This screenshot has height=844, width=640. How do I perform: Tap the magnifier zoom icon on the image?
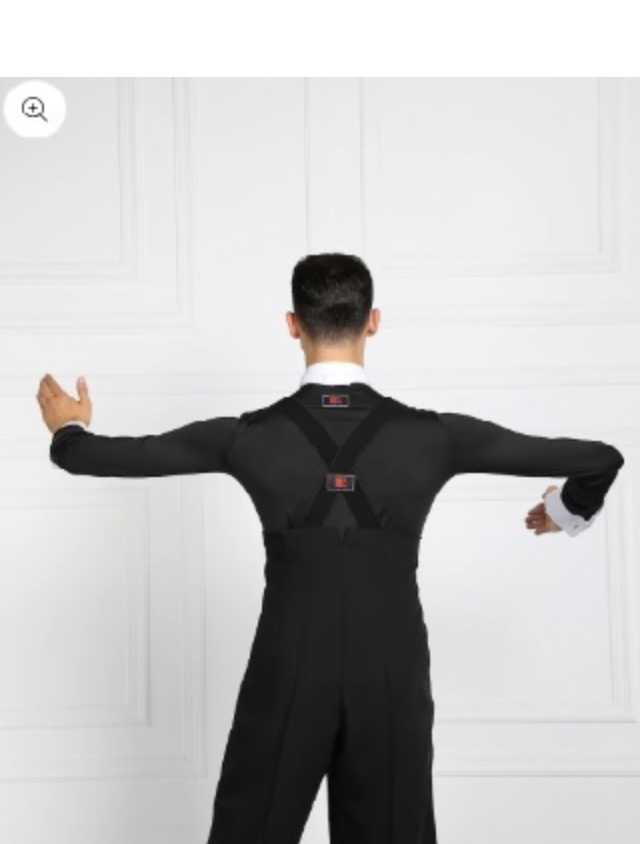(x=35, y=109)
